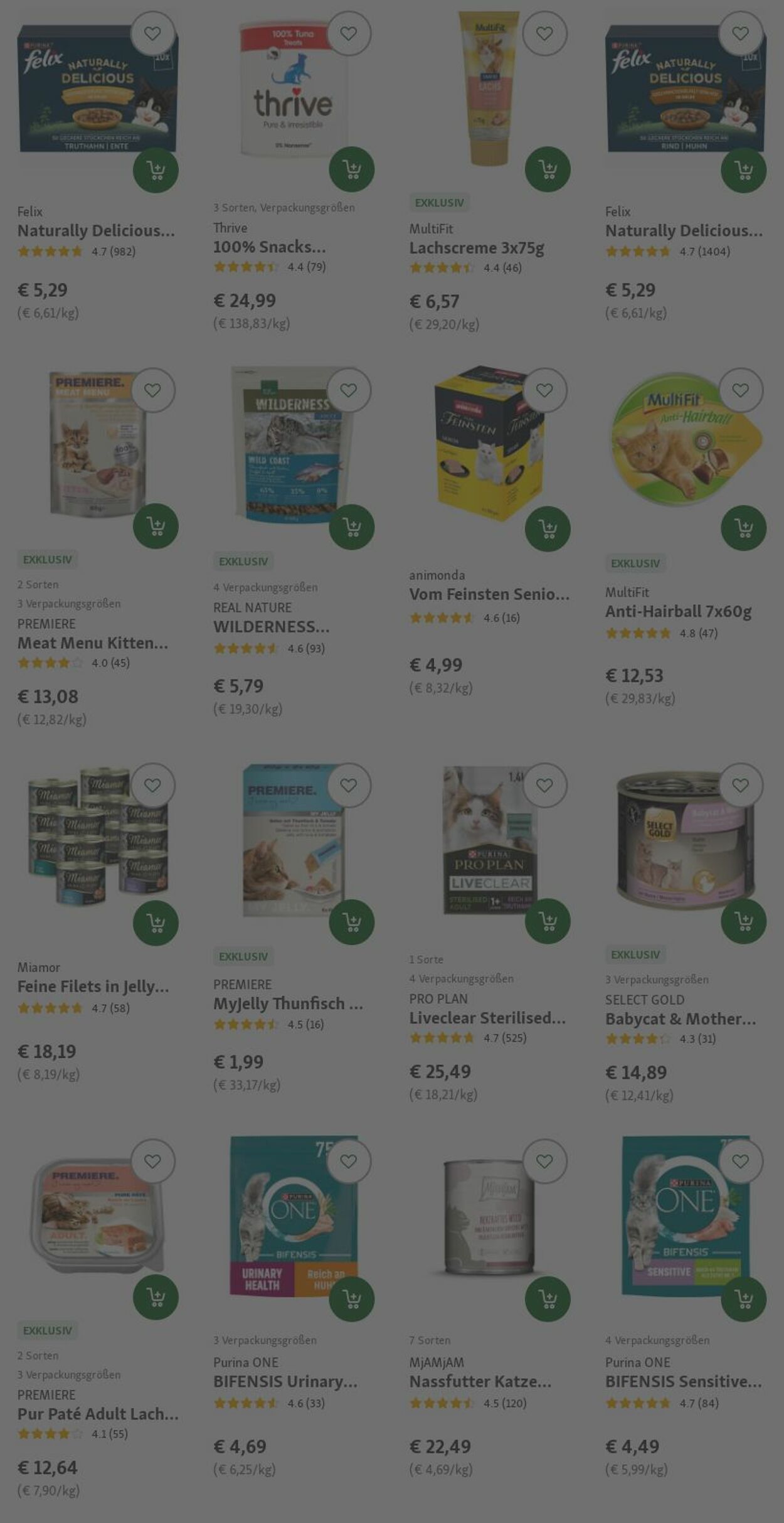784x1523 pixels.
Task: Favorite the PREMIERE Meat Menu Kitten
Action: (x=152, y=390)
